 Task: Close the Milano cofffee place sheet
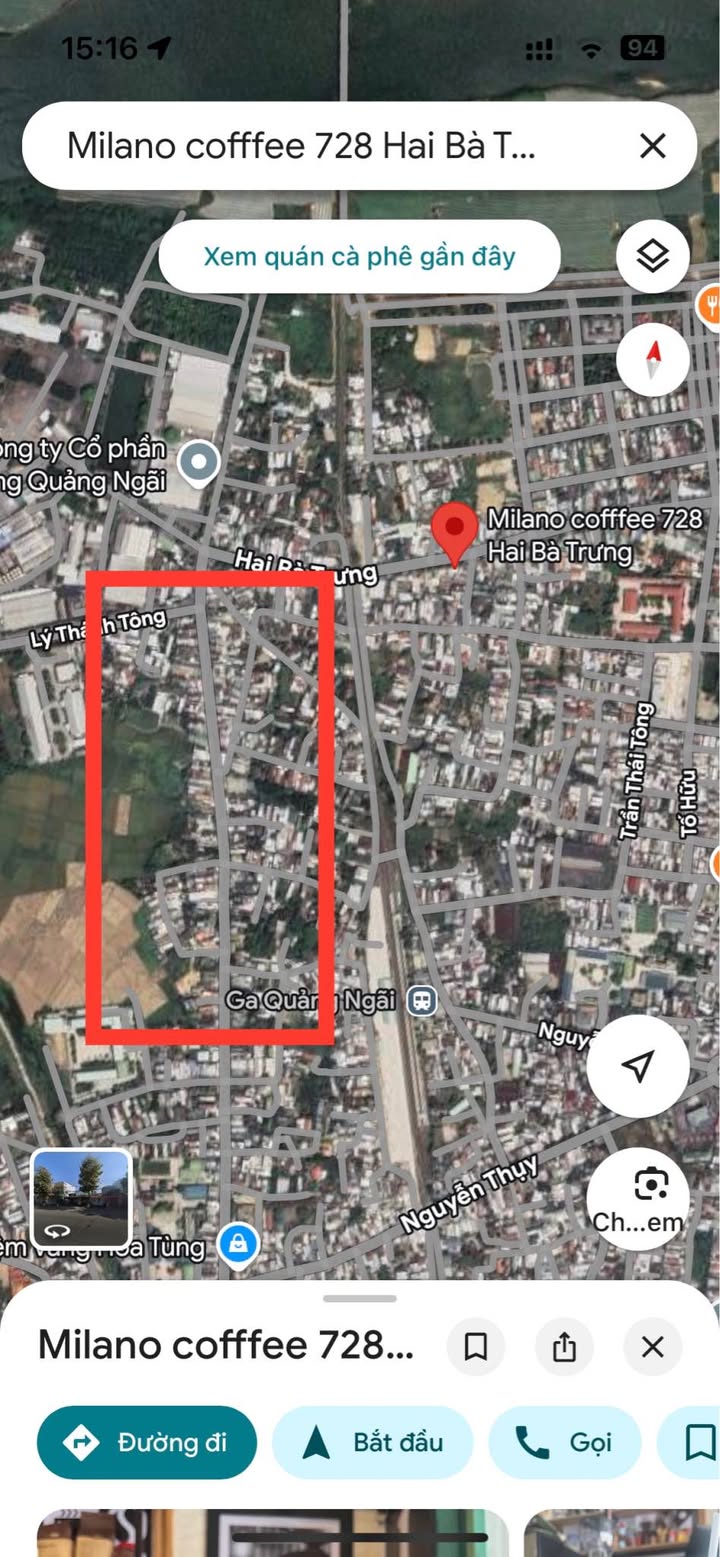652,1347
